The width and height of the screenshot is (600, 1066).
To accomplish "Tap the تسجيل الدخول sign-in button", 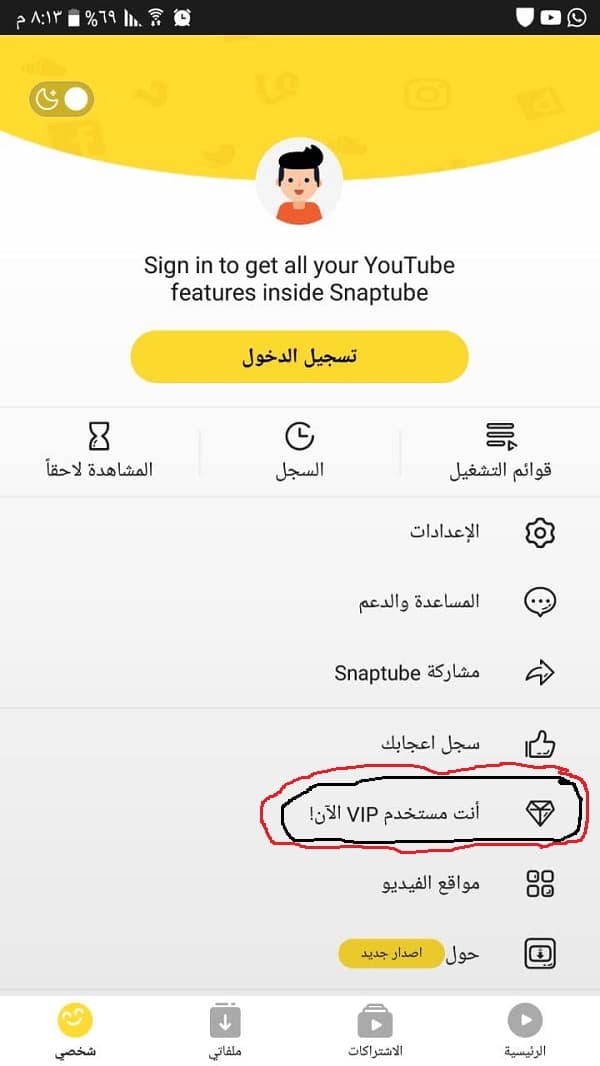I will [300, 357].
